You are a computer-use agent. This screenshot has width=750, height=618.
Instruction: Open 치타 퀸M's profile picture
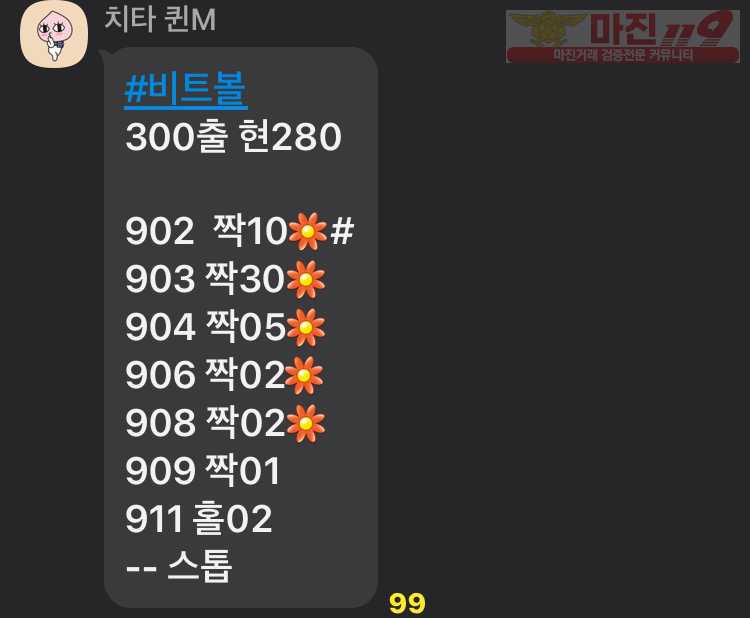54,35
